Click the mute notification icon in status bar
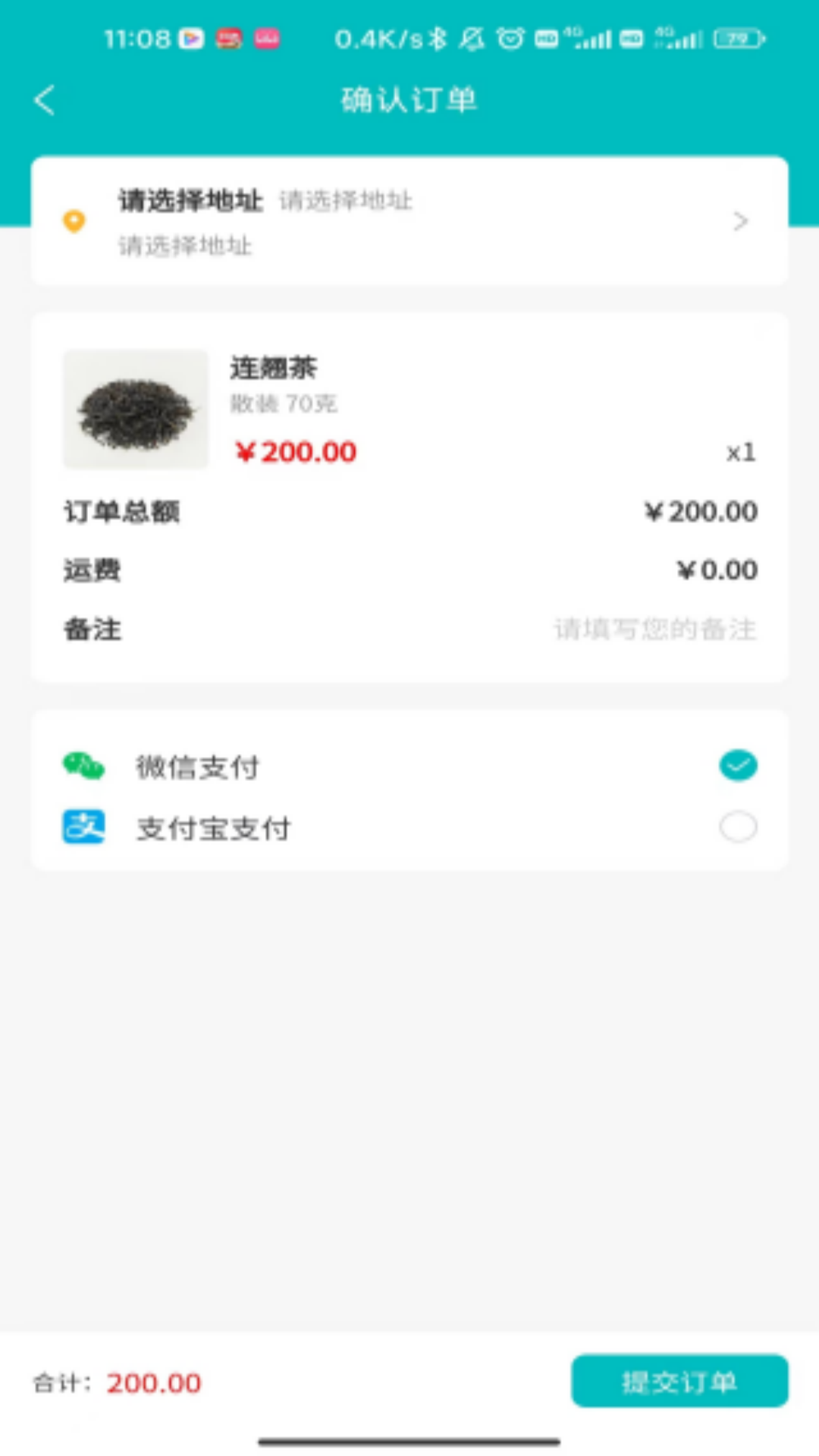This screenshot has height=1456, width=819. (470, 38)
